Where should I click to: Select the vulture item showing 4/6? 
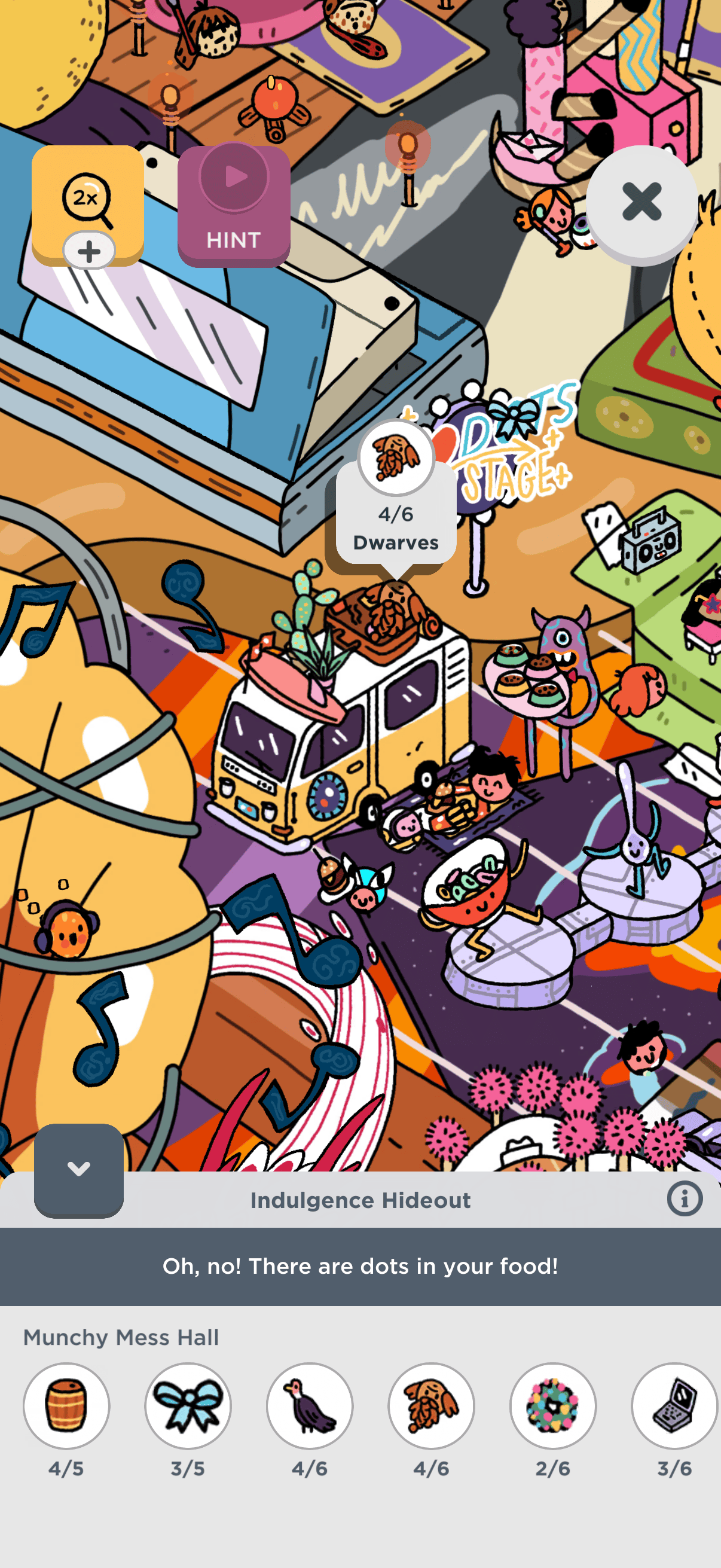(310, 1405)
